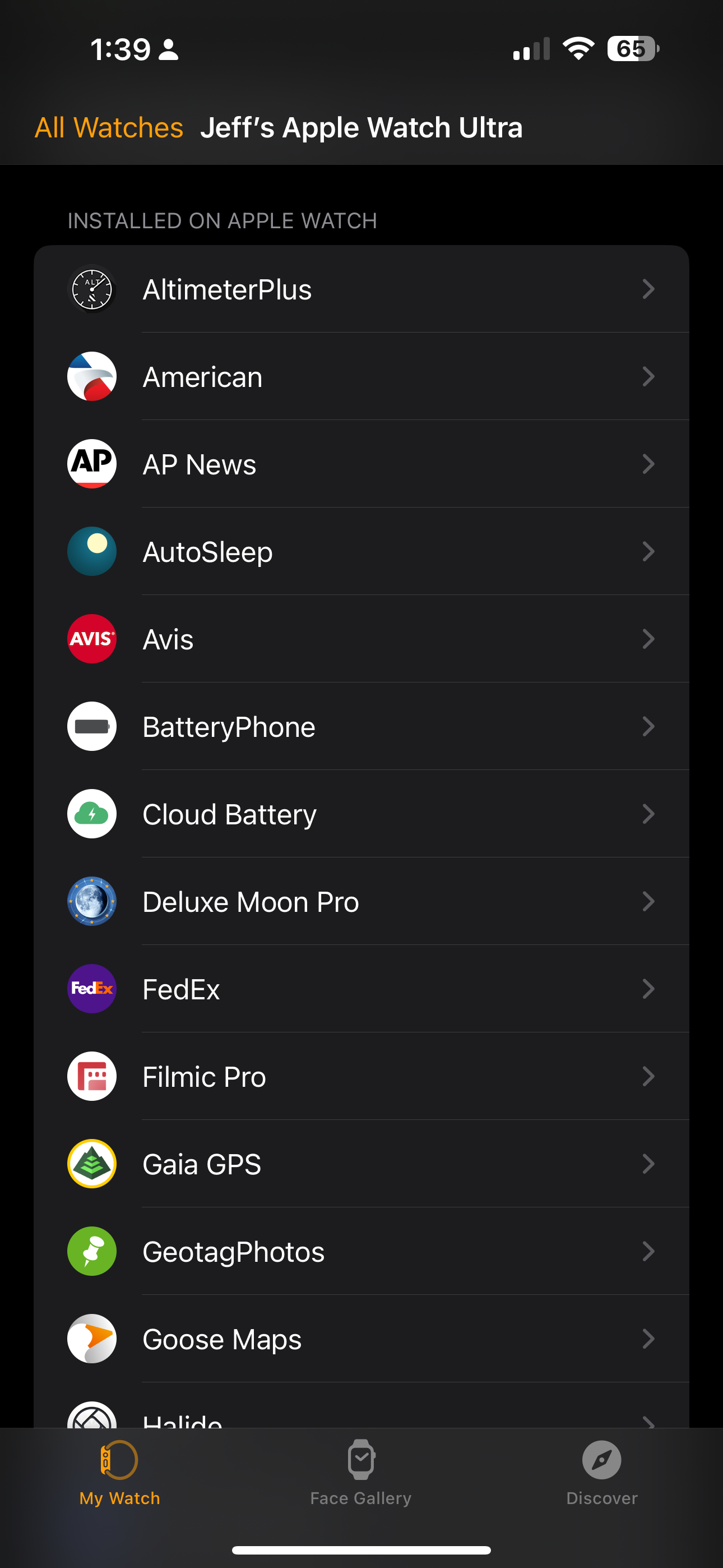Tap the Goose Maps entry
Screen dimensions: 723x1568
361,1339
